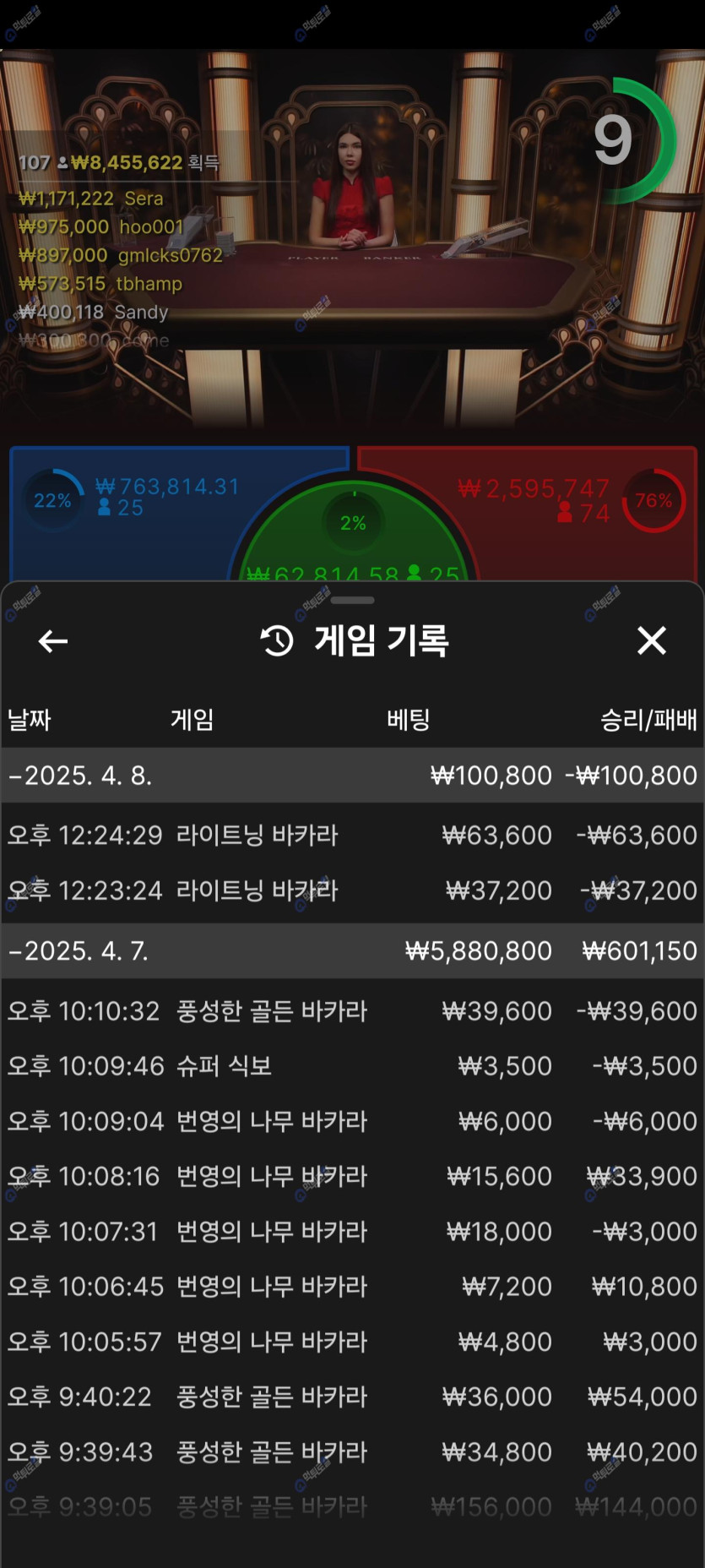Open the 9:39:43 풍성한 골든 바카라 record
This screenshot has height=1568, width=705.
352,1452
